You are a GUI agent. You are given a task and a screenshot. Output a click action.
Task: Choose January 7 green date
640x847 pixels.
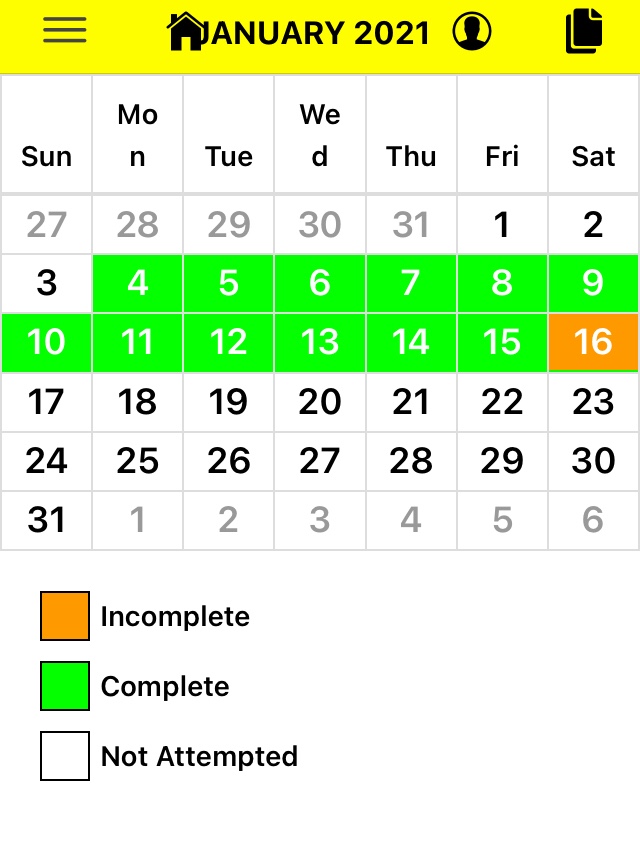[411, 283]
